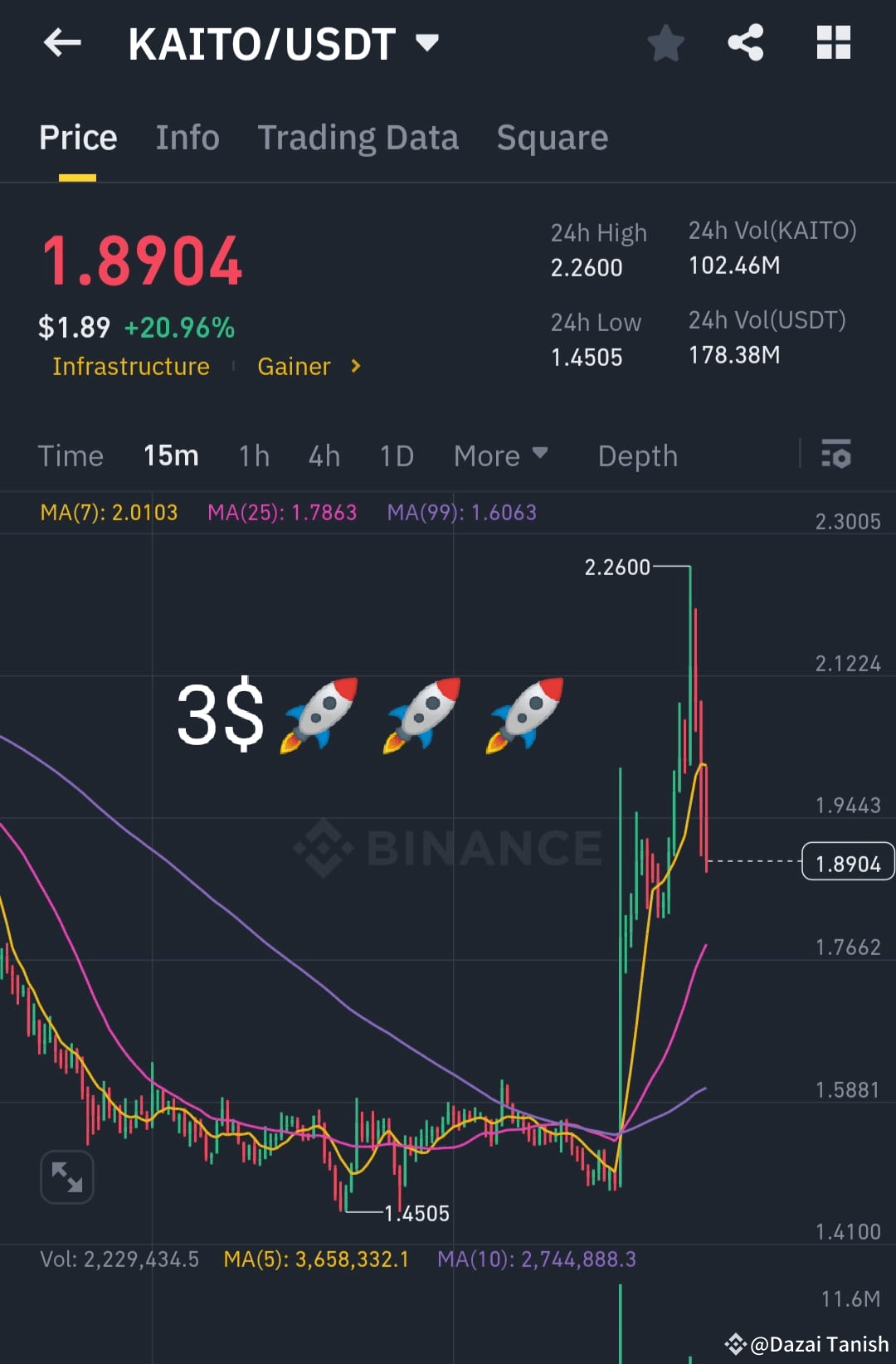Select the Time interval option
The image size is (896, 1364).
coord(71,455)
